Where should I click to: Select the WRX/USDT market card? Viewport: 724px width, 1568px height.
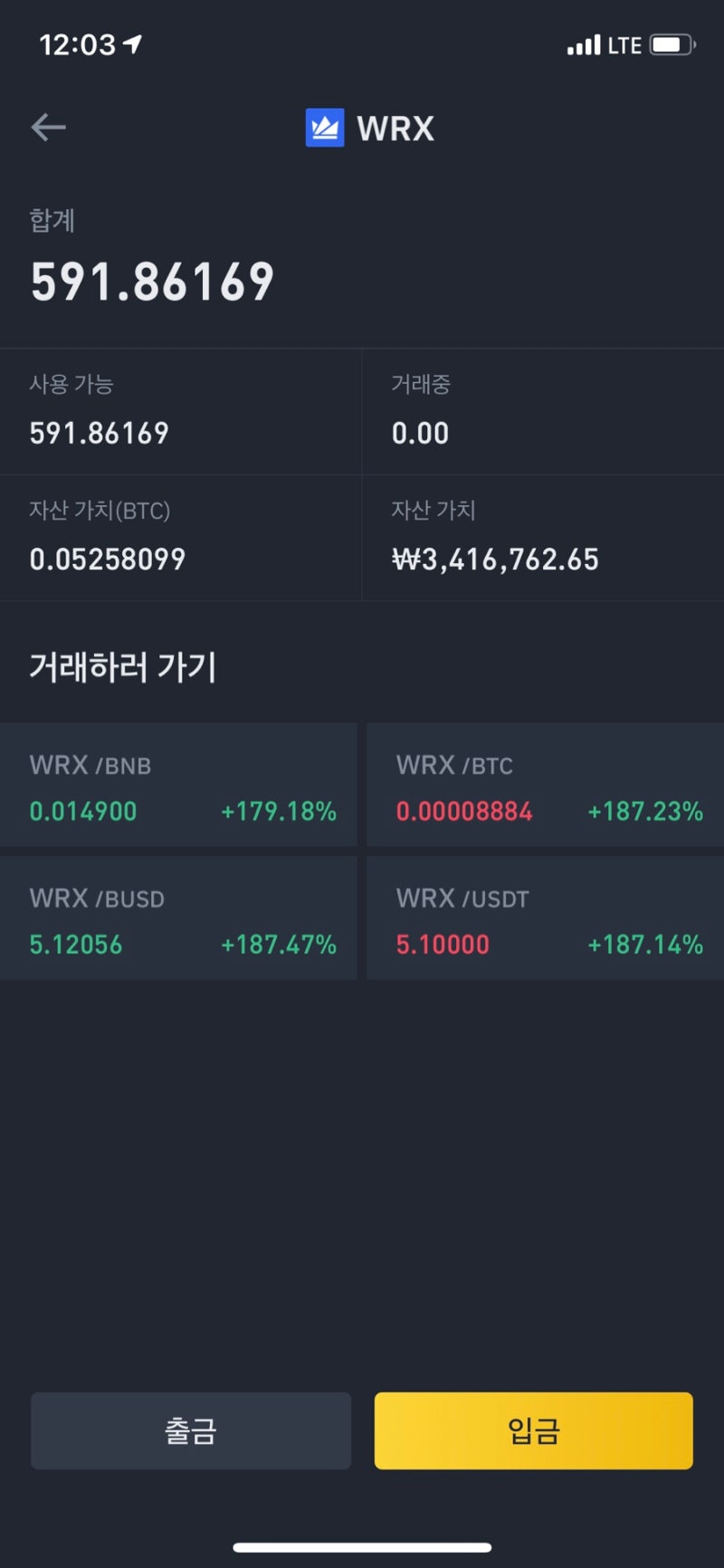point(545,917)
